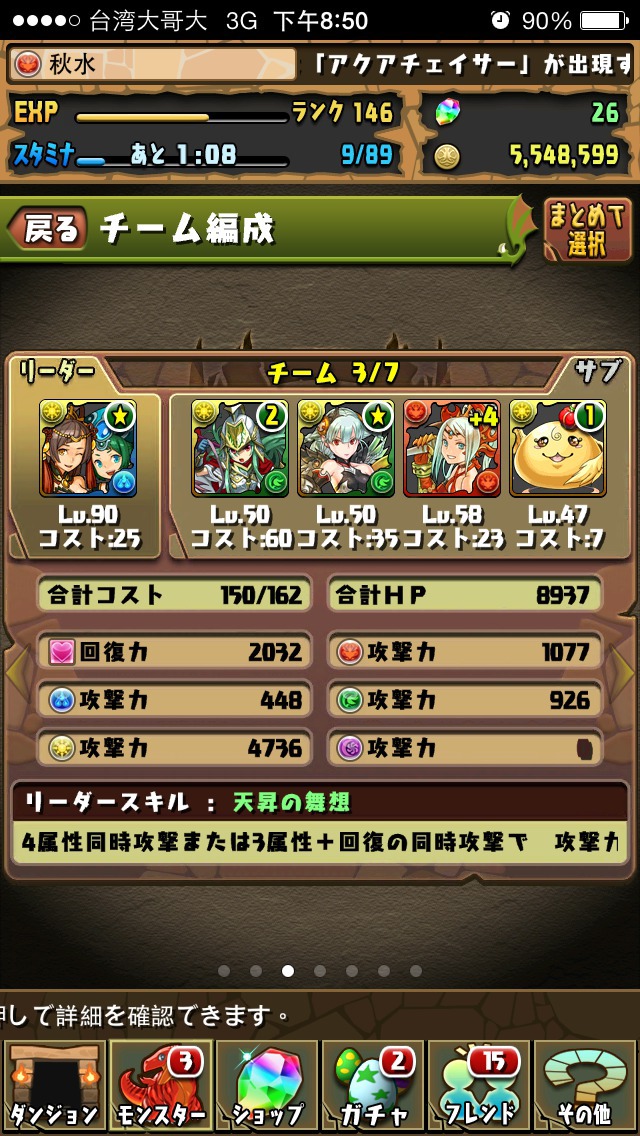Select the Lv.47 yellow sub monster
Viewport: 640px width, 1136px height.
point(557,448)
